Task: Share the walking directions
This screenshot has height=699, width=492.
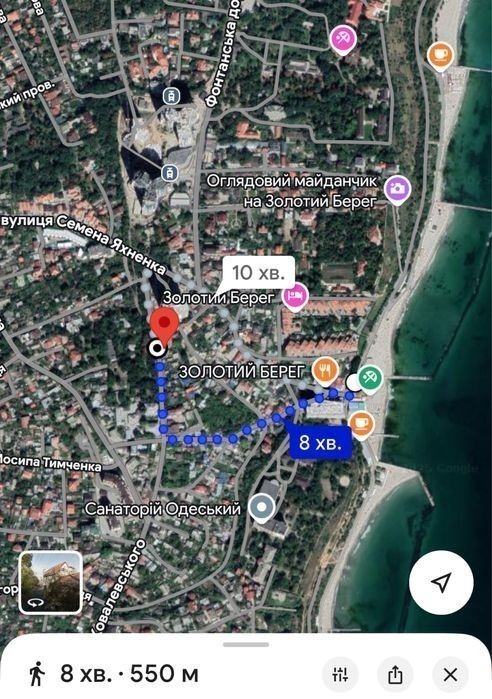Action: (395, 675)
